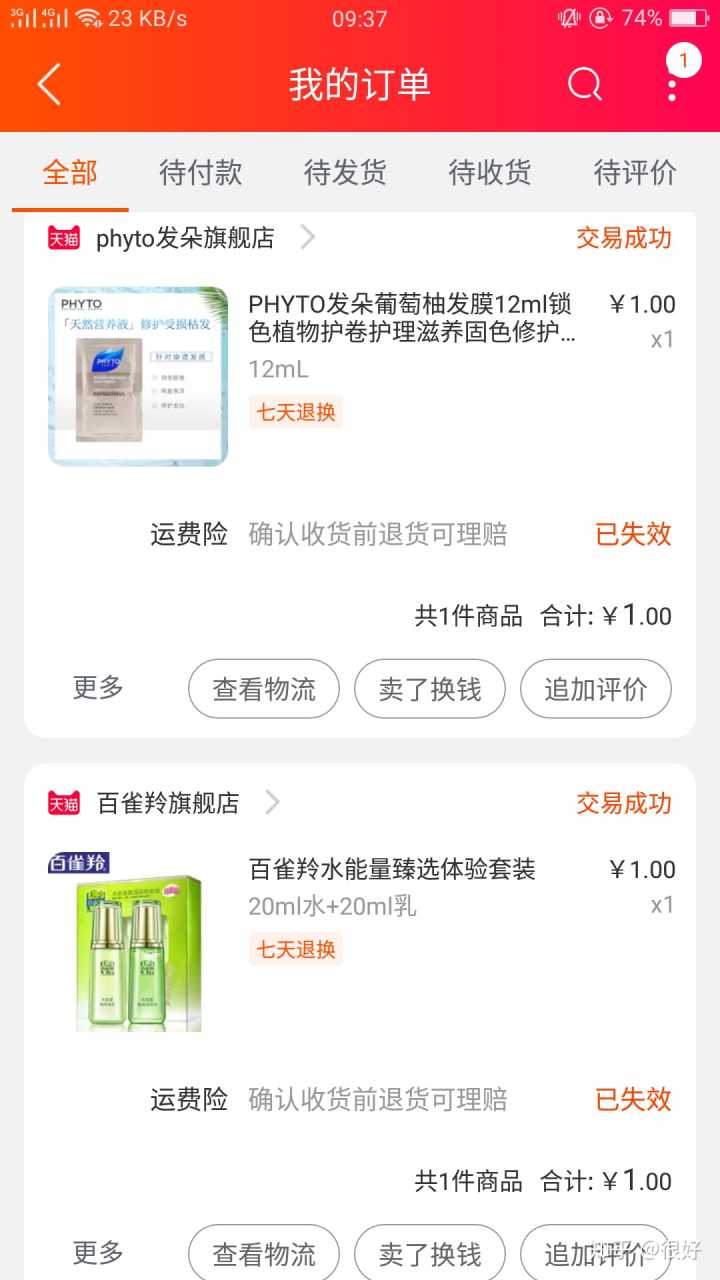The width and height of the screenshot is (720, 1280).
Task: Go back from 我的订单 page
Action: 49,84
